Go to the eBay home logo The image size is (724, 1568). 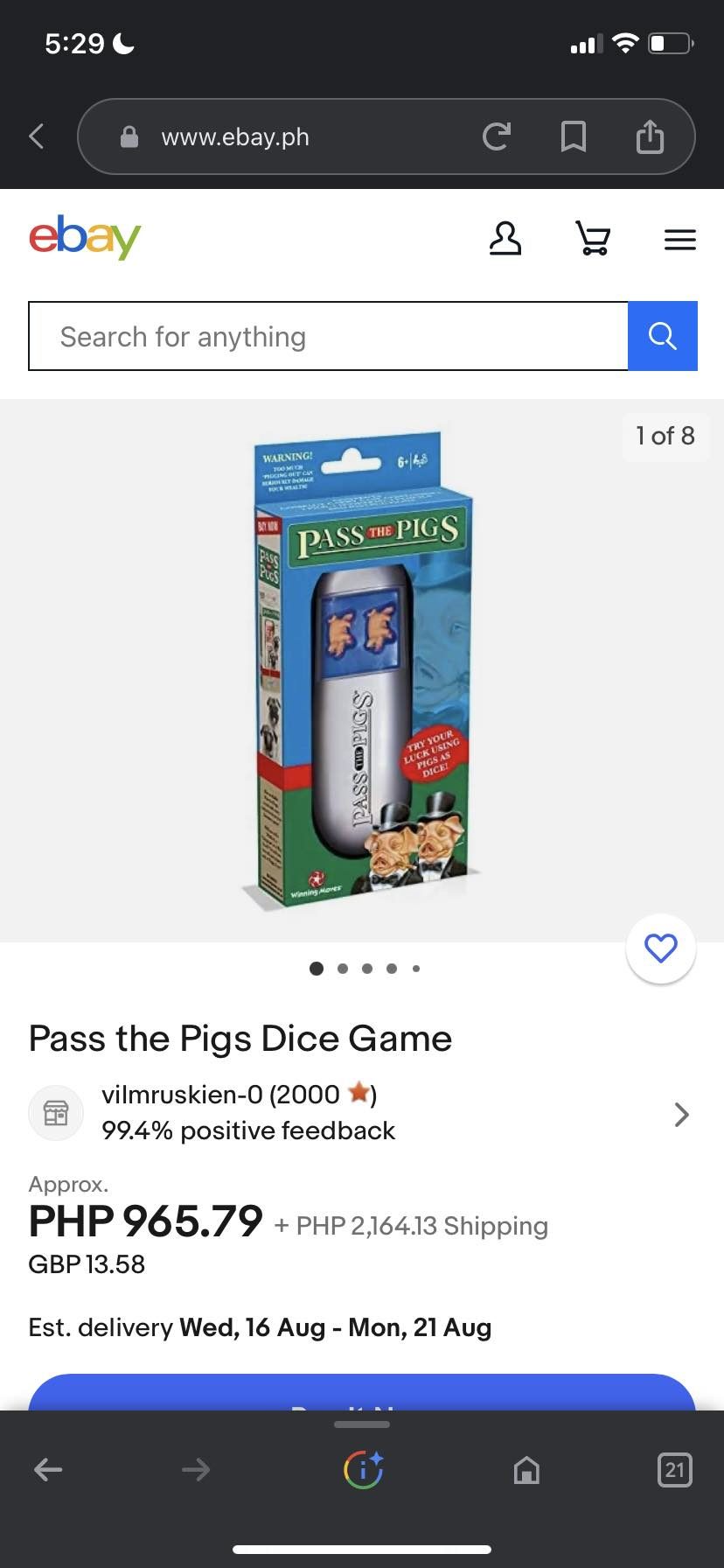point(85,237)
